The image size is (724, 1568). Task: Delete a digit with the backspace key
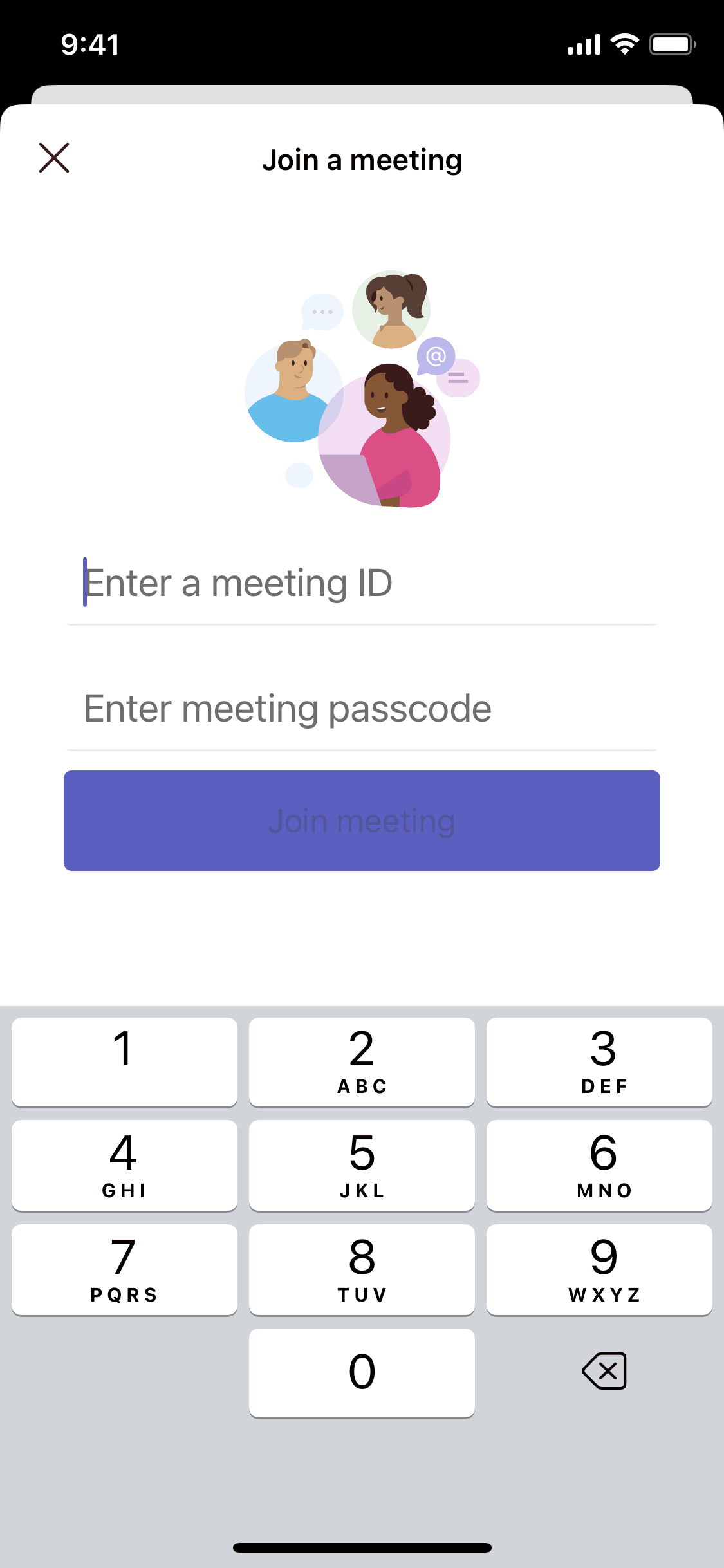604,1371
